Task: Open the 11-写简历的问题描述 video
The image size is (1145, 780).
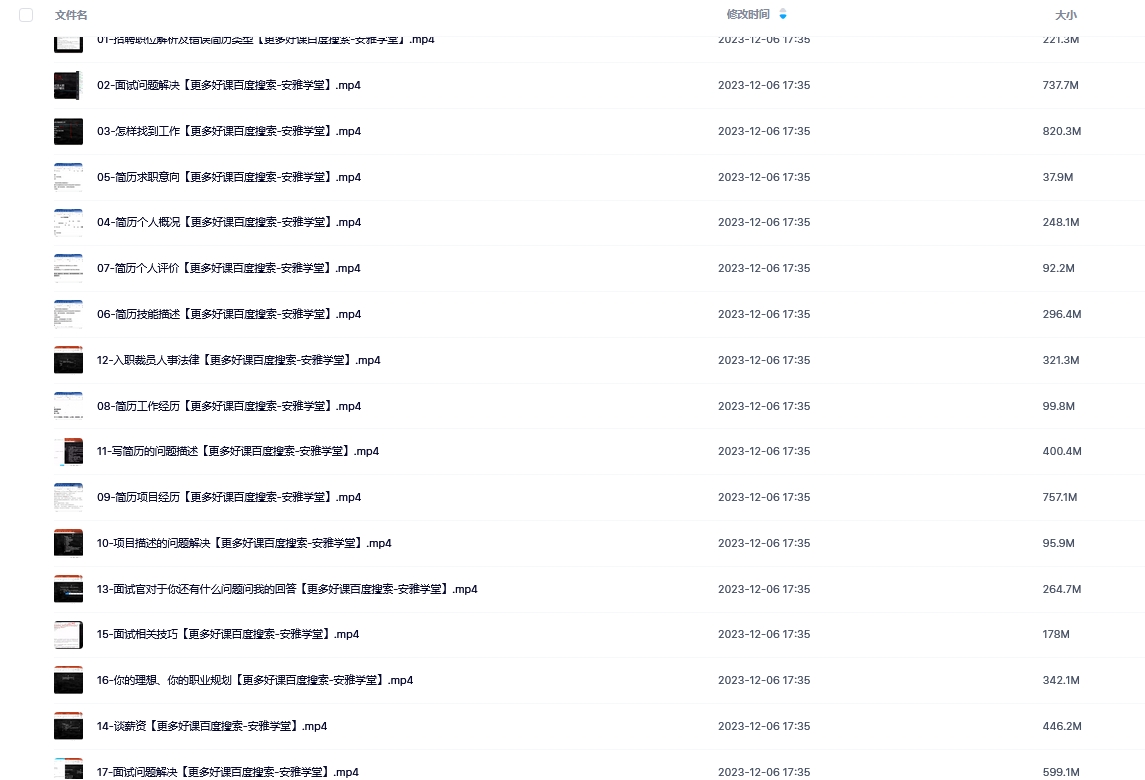Action: coord(238,452)
